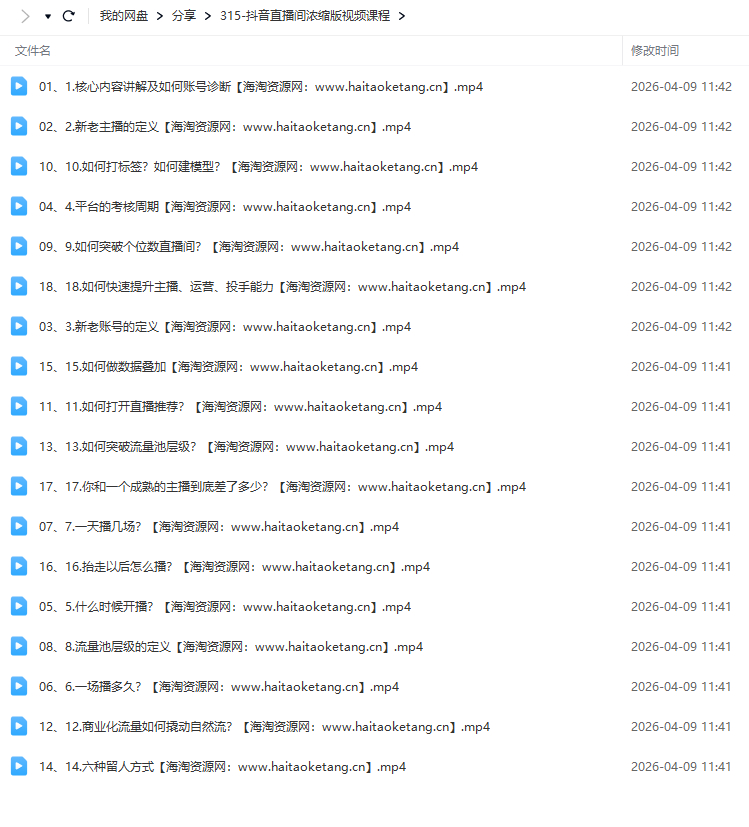Select 09、9.如何突破个位数直播间？
This screenshot has width=749, height=827.
coord(248,247)
